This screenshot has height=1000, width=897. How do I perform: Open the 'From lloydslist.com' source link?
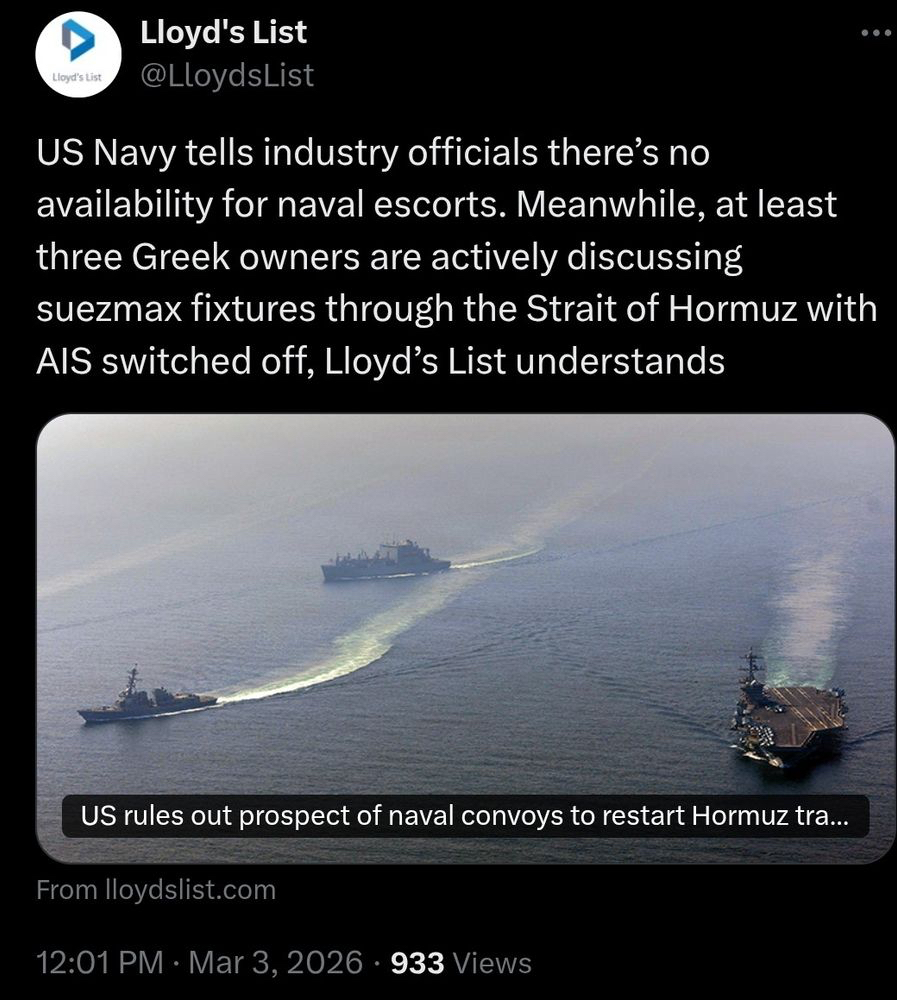[156, 889]
